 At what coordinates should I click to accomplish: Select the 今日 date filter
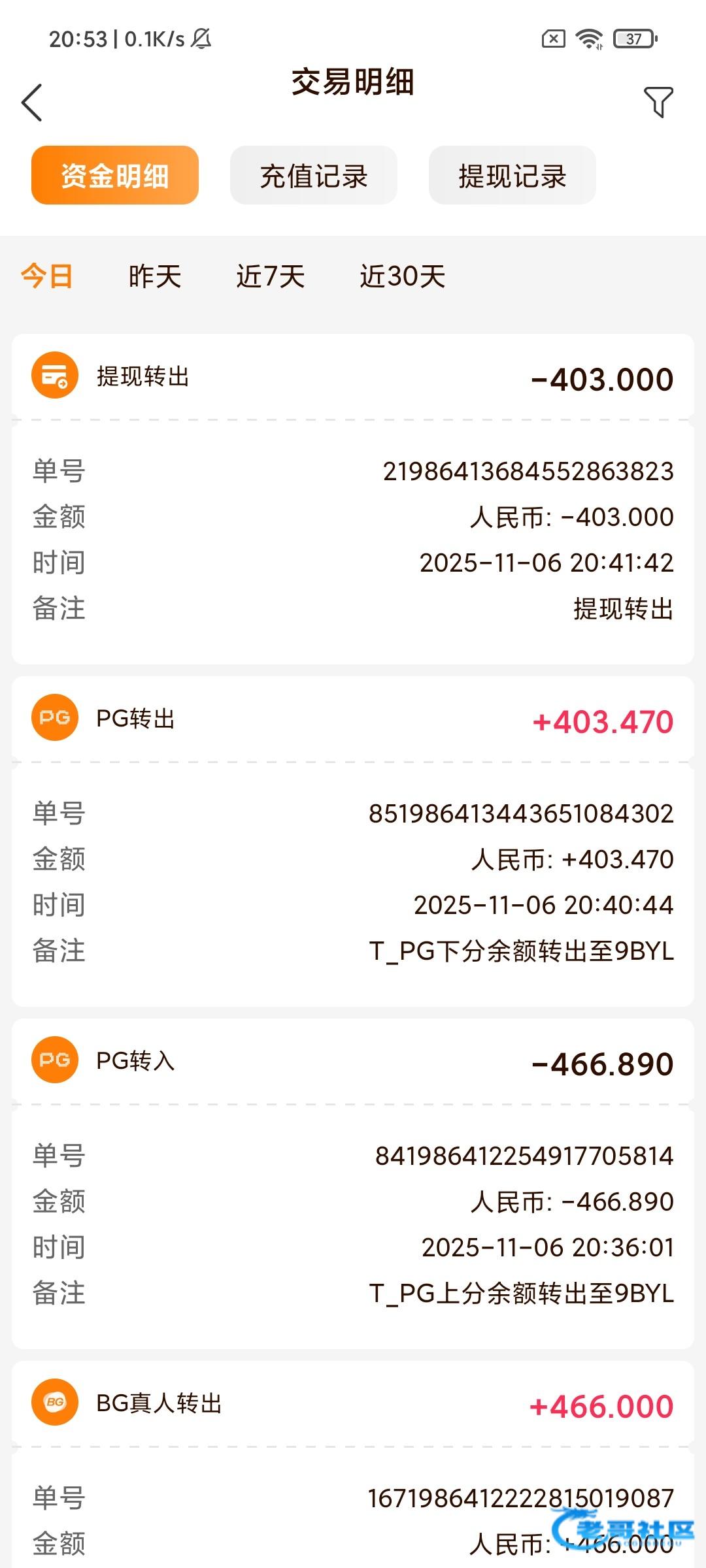pos(47,276)
